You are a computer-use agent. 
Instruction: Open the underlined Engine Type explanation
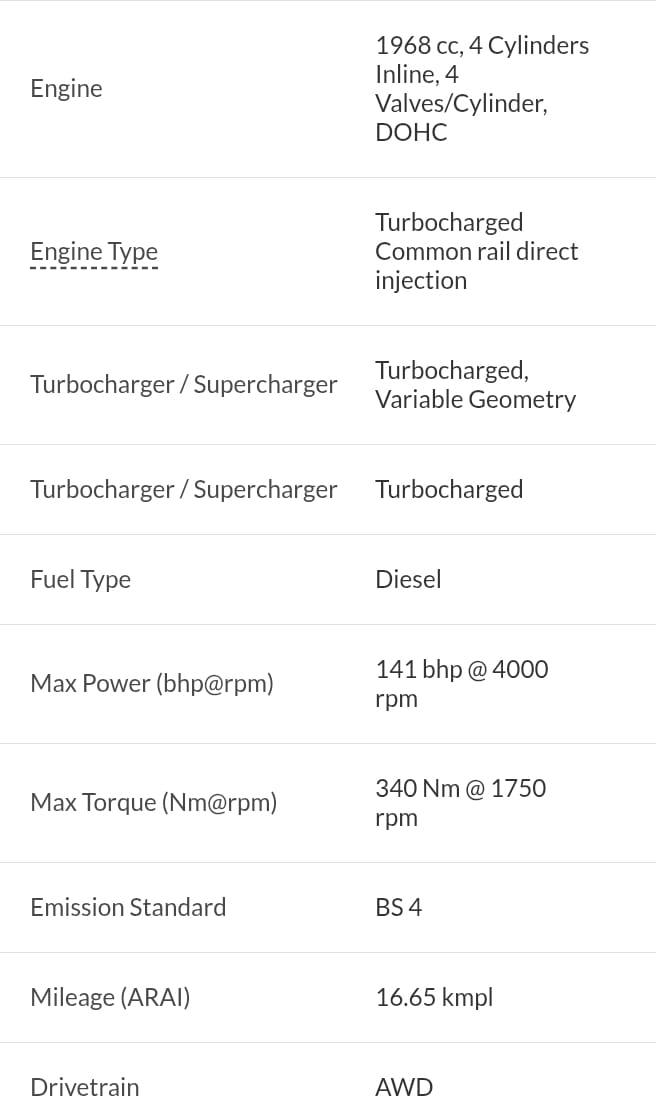(94, 252)
